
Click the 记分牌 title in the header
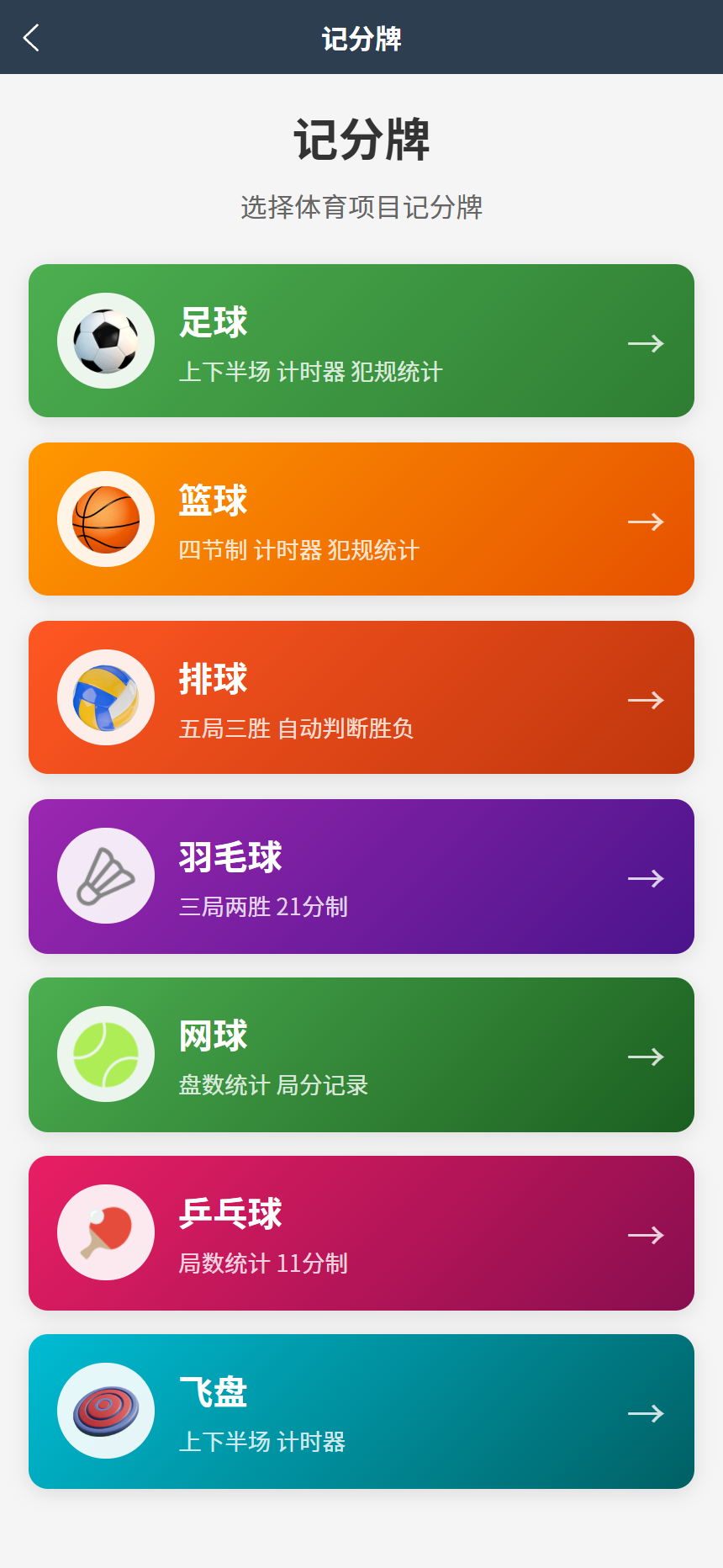361,37
